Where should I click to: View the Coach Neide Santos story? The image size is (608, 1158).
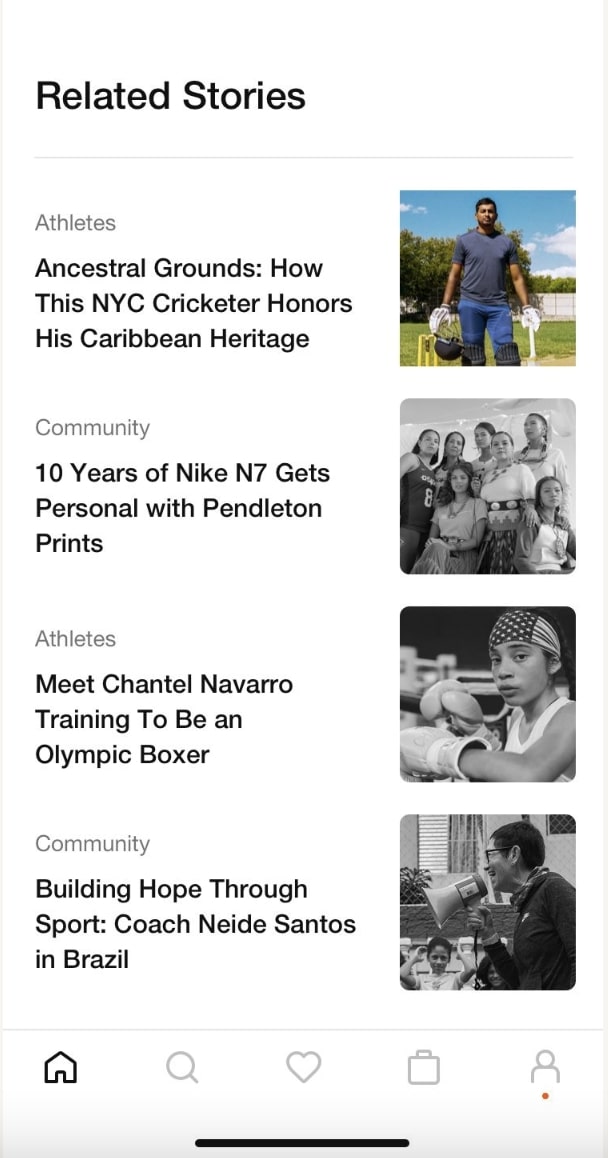coord(195,924)
